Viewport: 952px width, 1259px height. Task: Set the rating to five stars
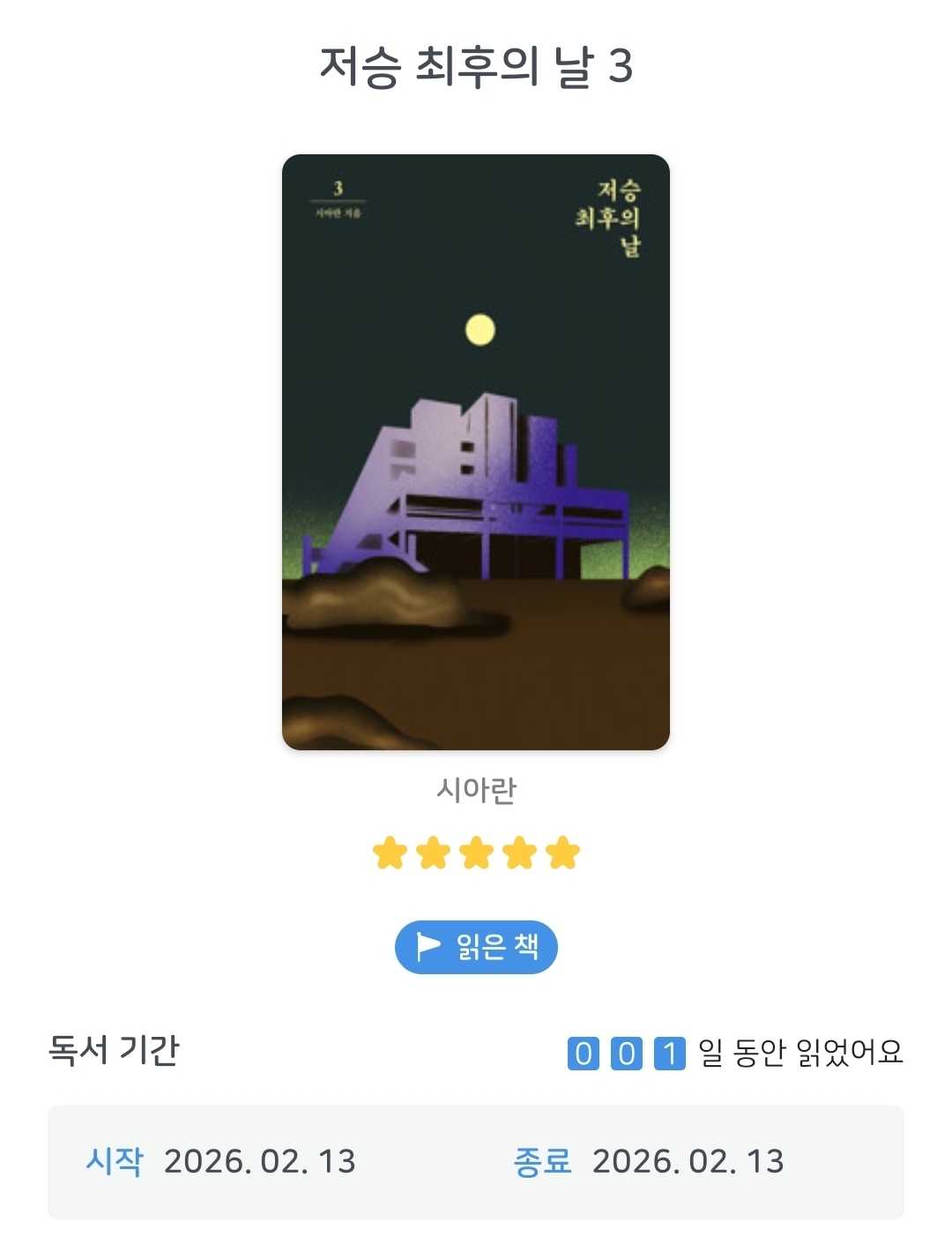click(x=562, y=853)
